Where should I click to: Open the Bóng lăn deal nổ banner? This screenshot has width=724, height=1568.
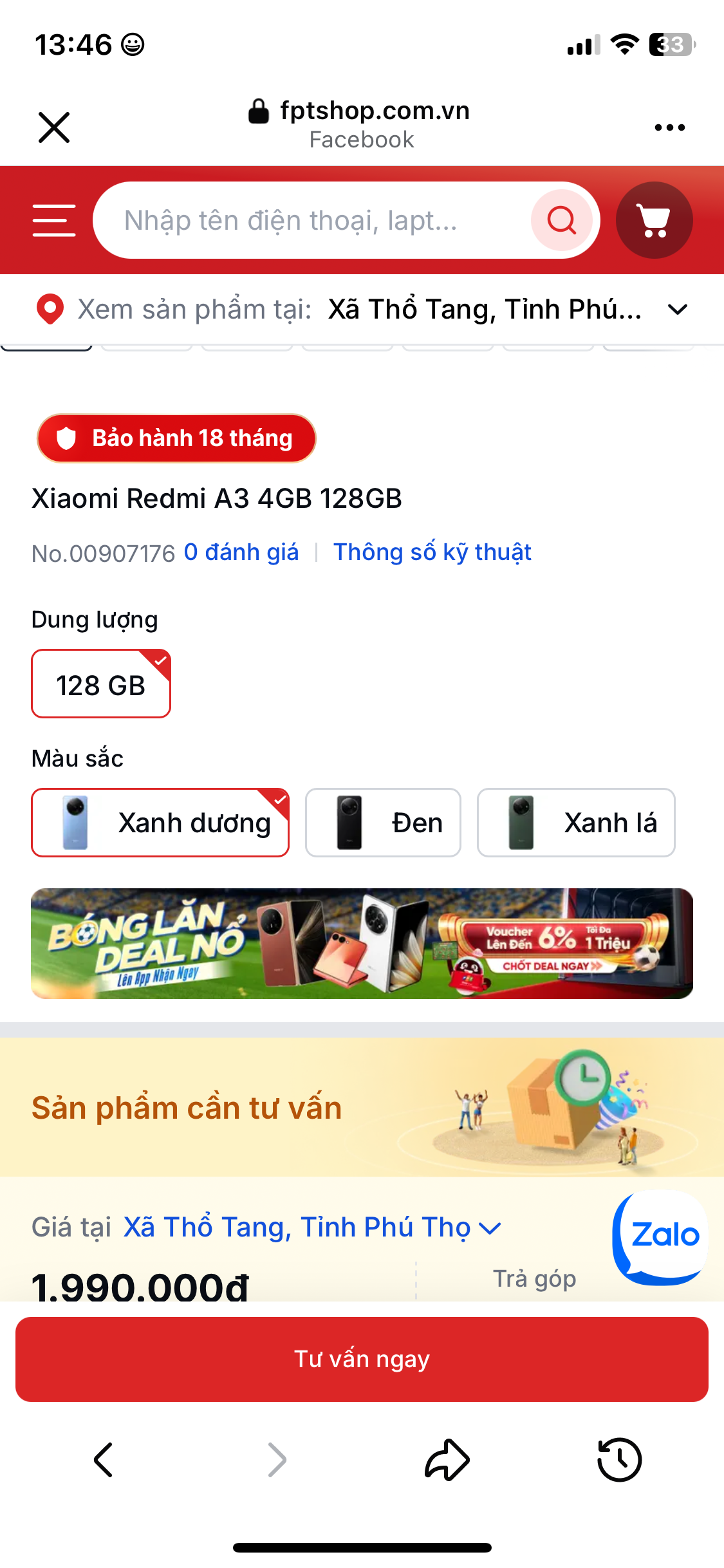point(362,944)
